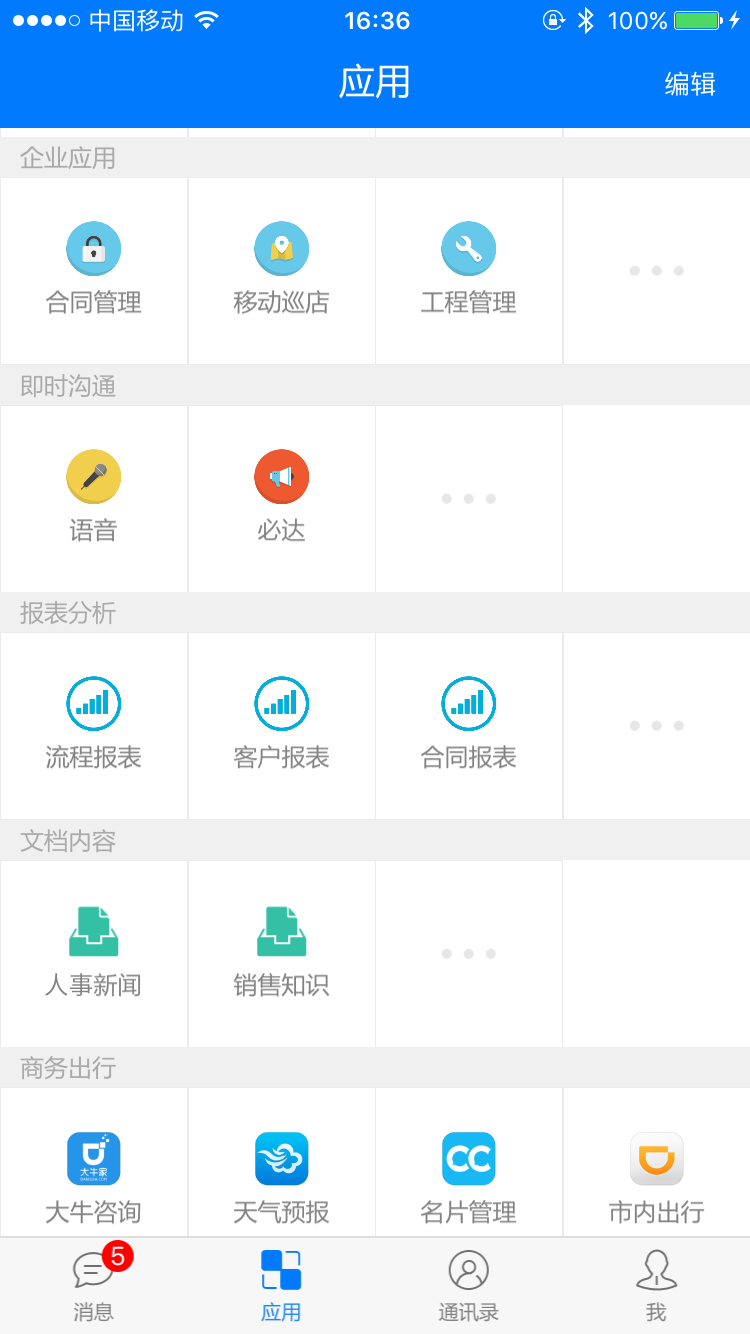Open 销售知识 documents
The height and width of the screenshot is (1334, 750).
coord(281,953)
